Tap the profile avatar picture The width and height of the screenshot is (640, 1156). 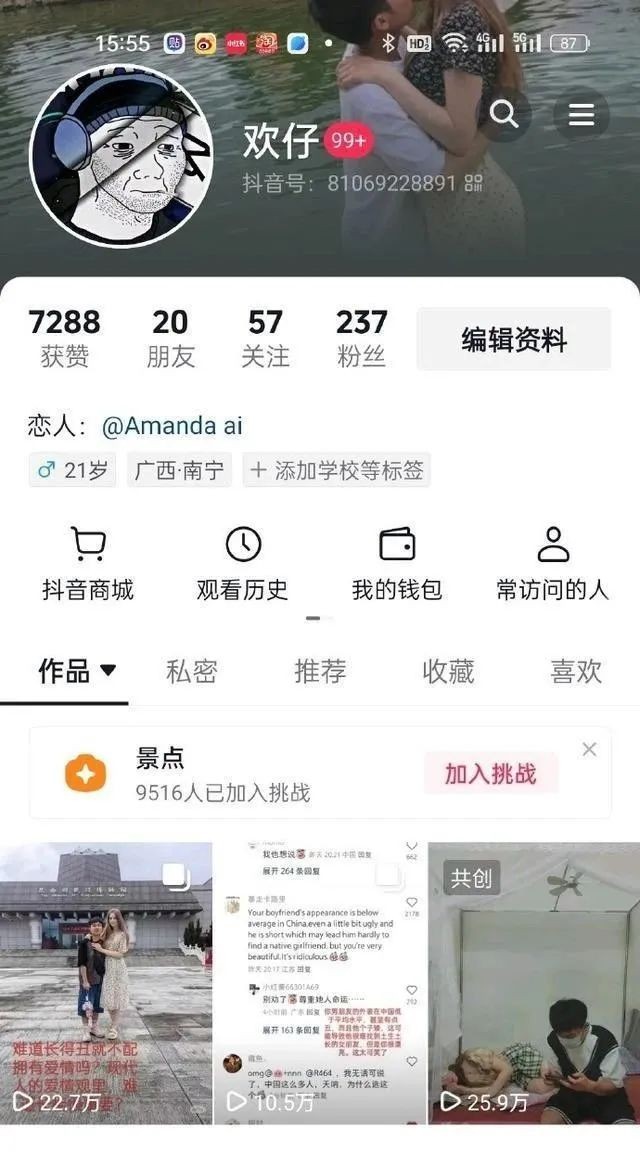121,156
